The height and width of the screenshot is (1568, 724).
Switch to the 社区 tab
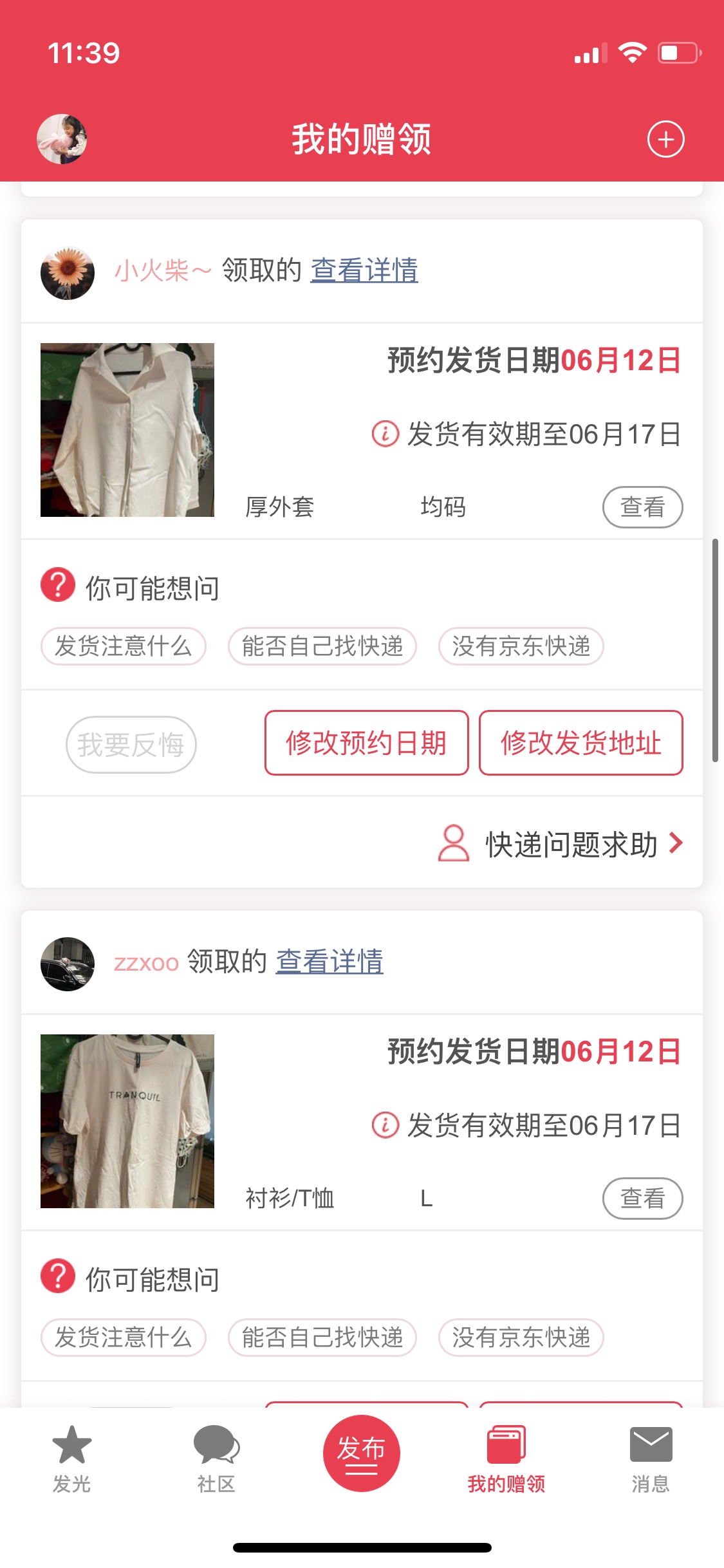click(x=216, y=1459)
